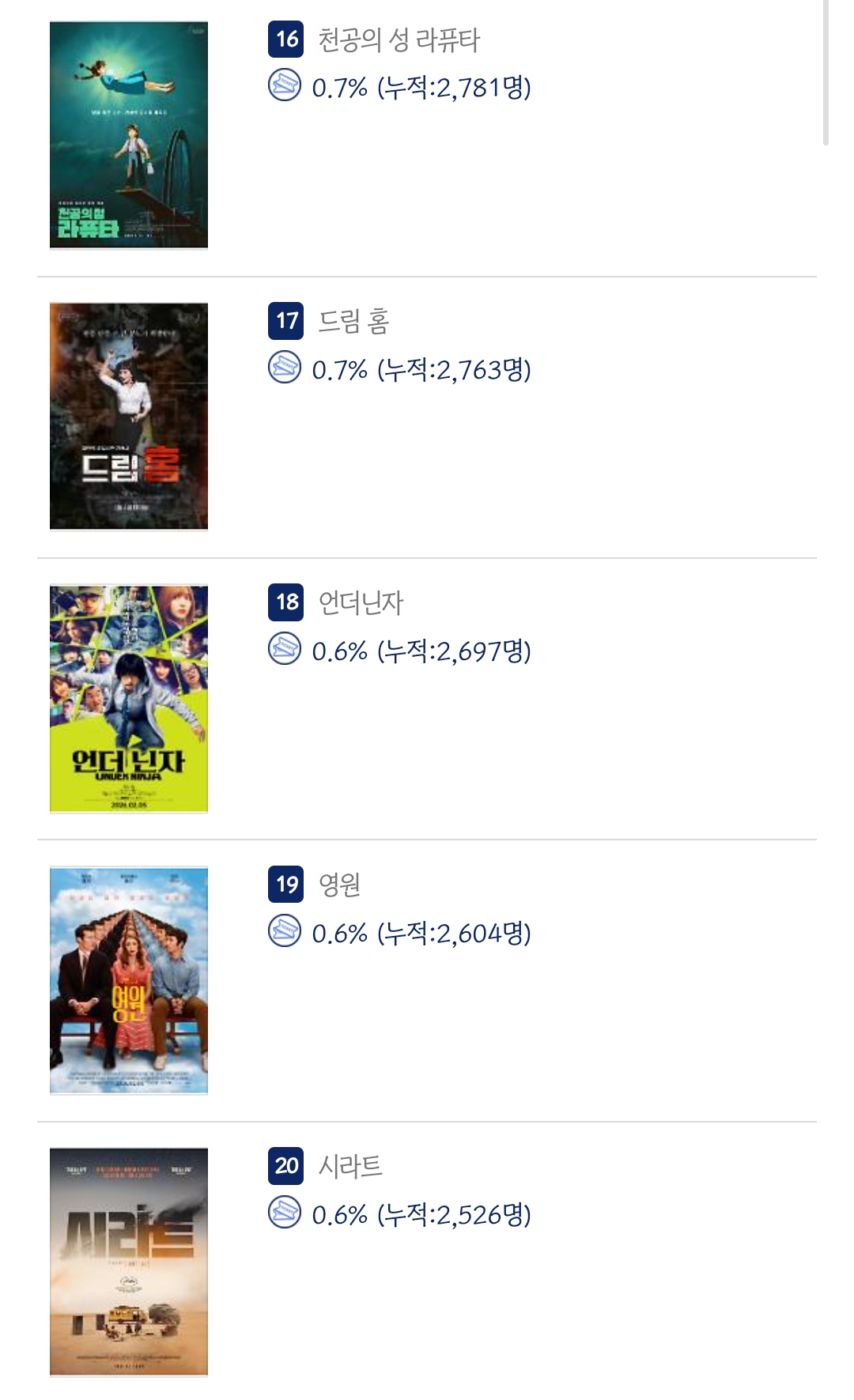Select the rank 20 title 시라트
This screenshot has width=854, height=1400.
point(350,1166)
